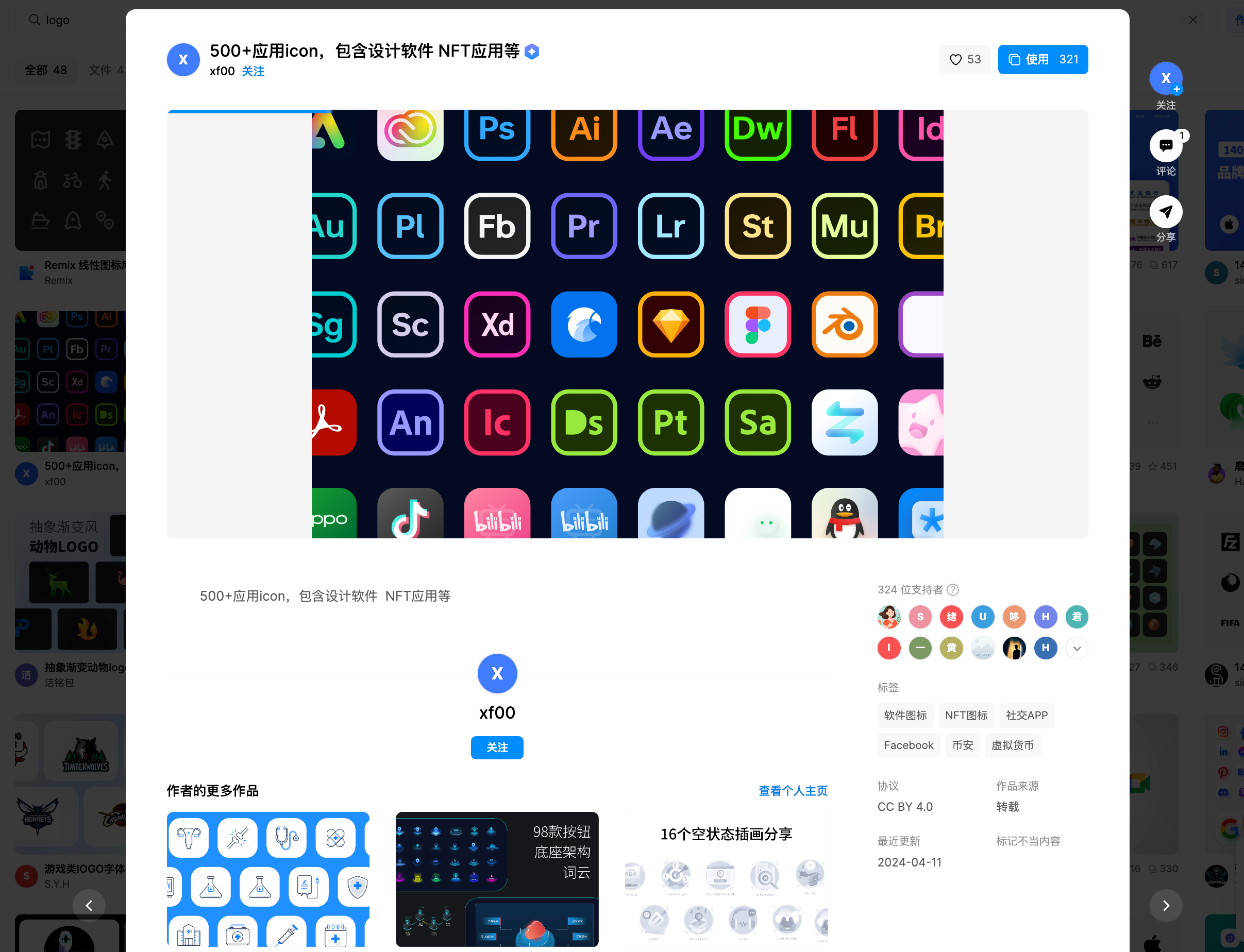Open the 16个空状态插画分享 work
Screen dimensions: 1244x952
[726, 878]
